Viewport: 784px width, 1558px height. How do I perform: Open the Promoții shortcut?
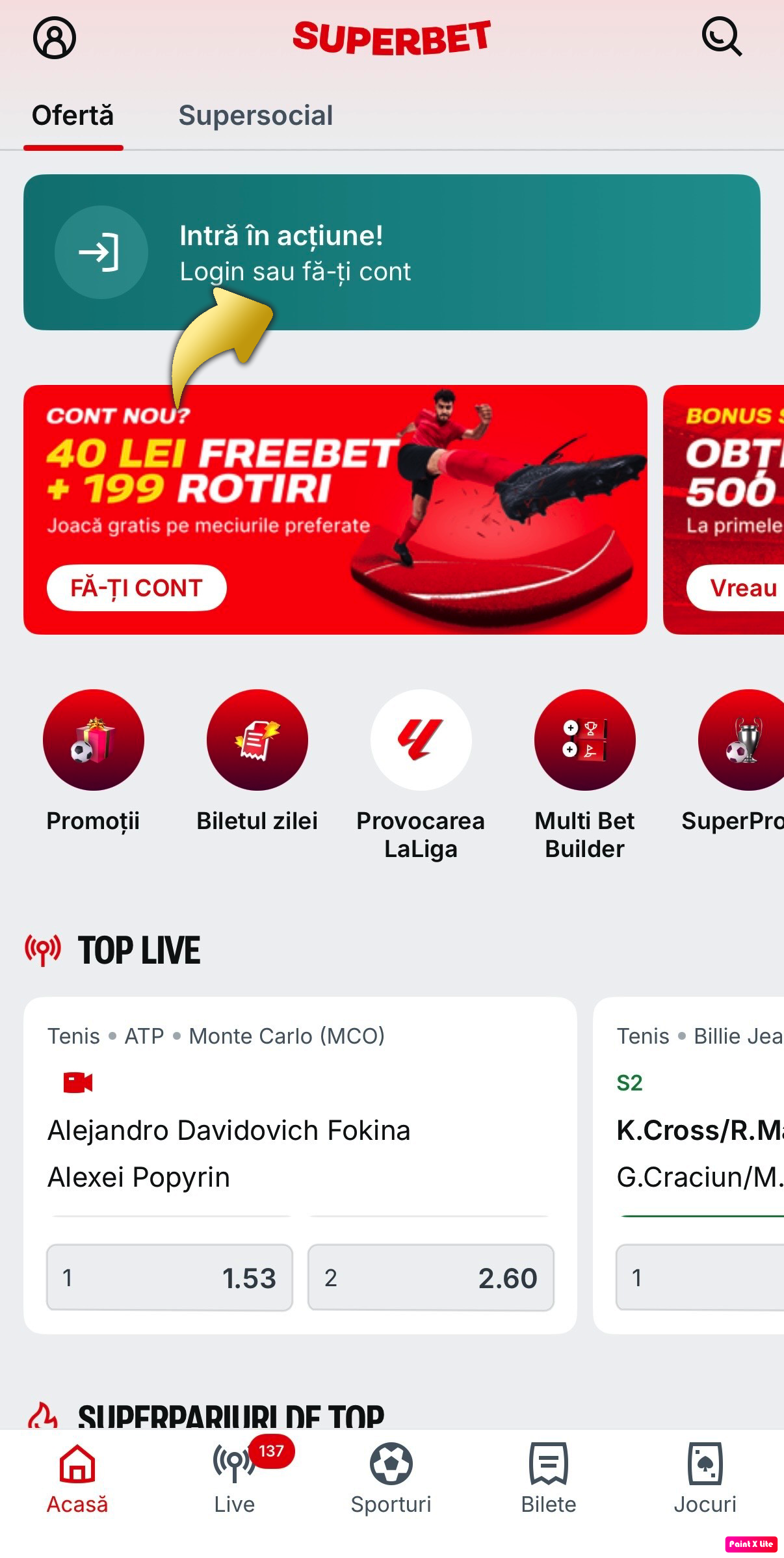click(x=93, y=741)
